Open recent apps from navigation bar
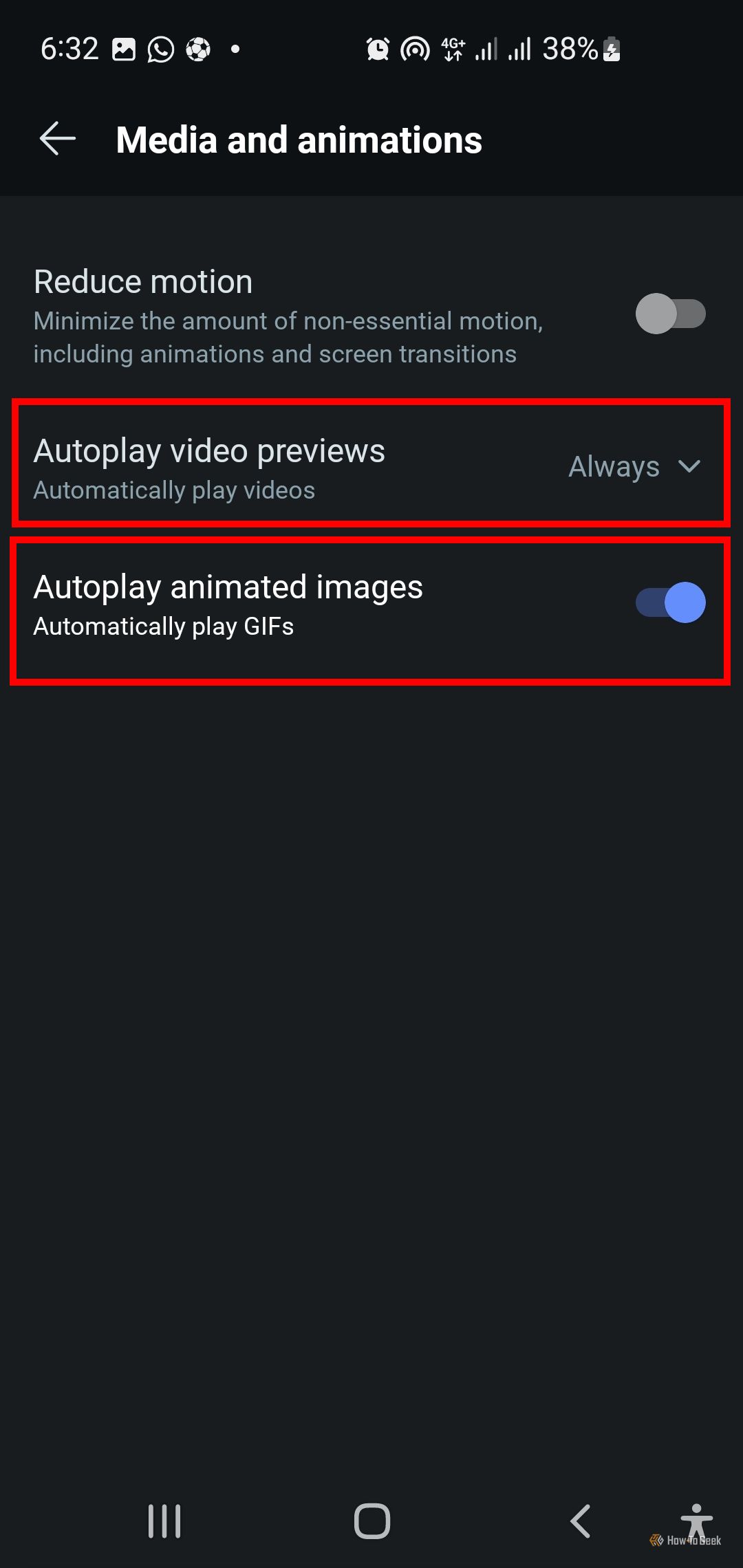Screen dimensions: 743x1568 click(164, 1521)
